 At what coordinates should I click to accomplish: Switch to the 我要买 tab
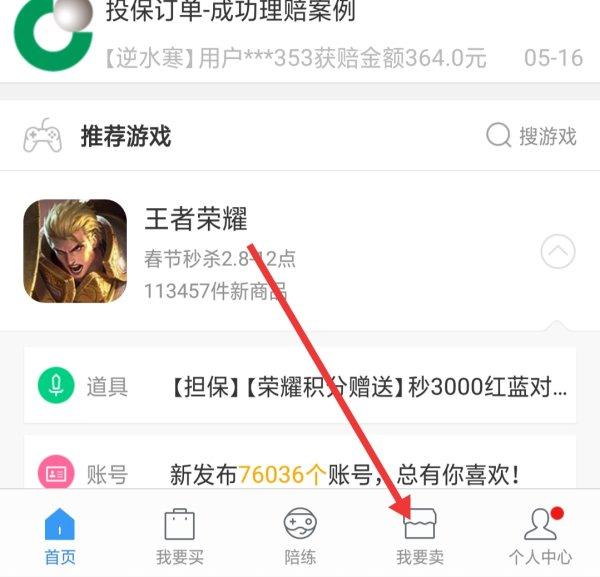pyautogui.click(x=180, y=535)
